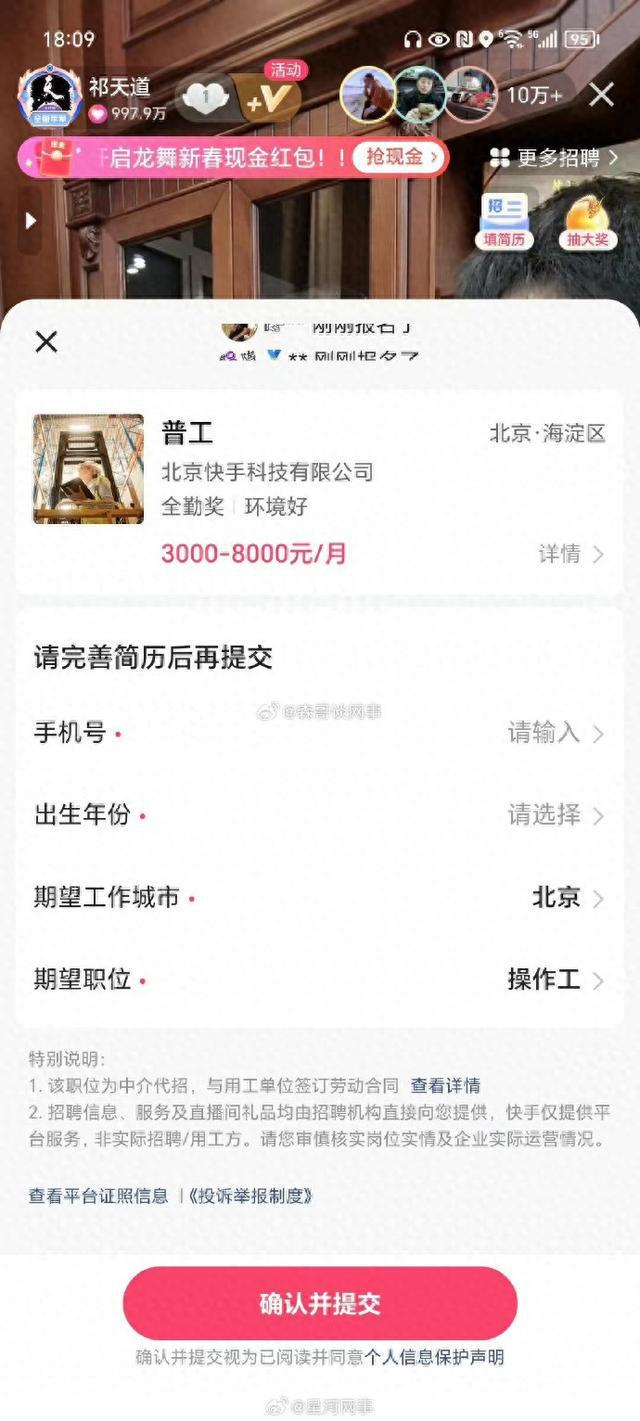This screenshot has width=640, height=1421.
Task: Expand the side panel arrow on the left
Action: click(31, 220)
